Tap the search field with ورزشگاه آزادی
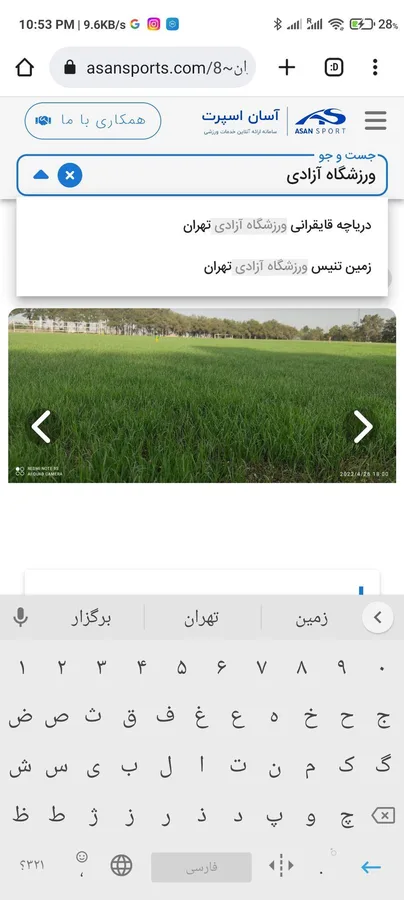This screenshot has width=404, height=900. [x=202, y=175]
